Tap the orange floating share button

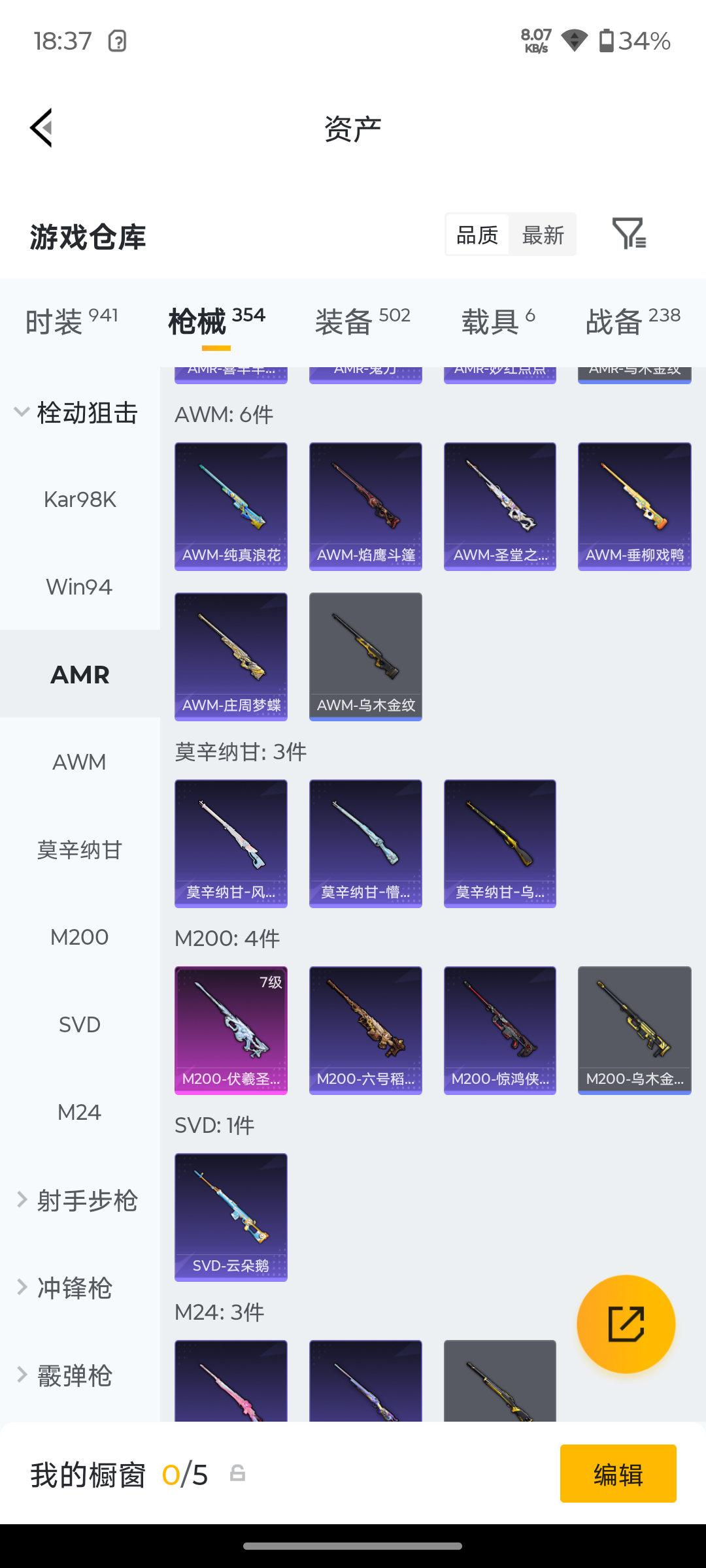626,1324
